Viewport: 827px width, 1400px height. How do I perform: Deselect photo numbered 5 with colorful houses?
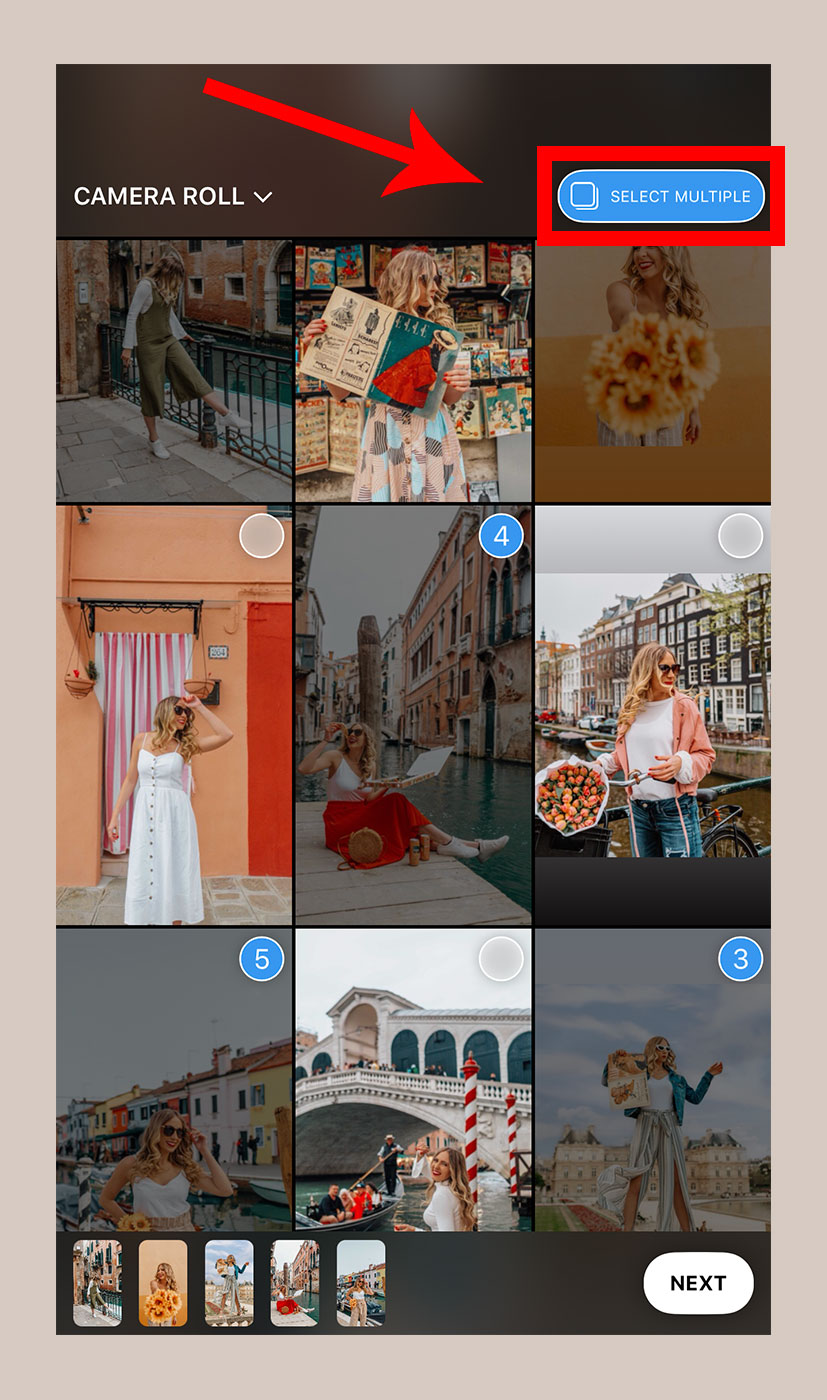174,1080
